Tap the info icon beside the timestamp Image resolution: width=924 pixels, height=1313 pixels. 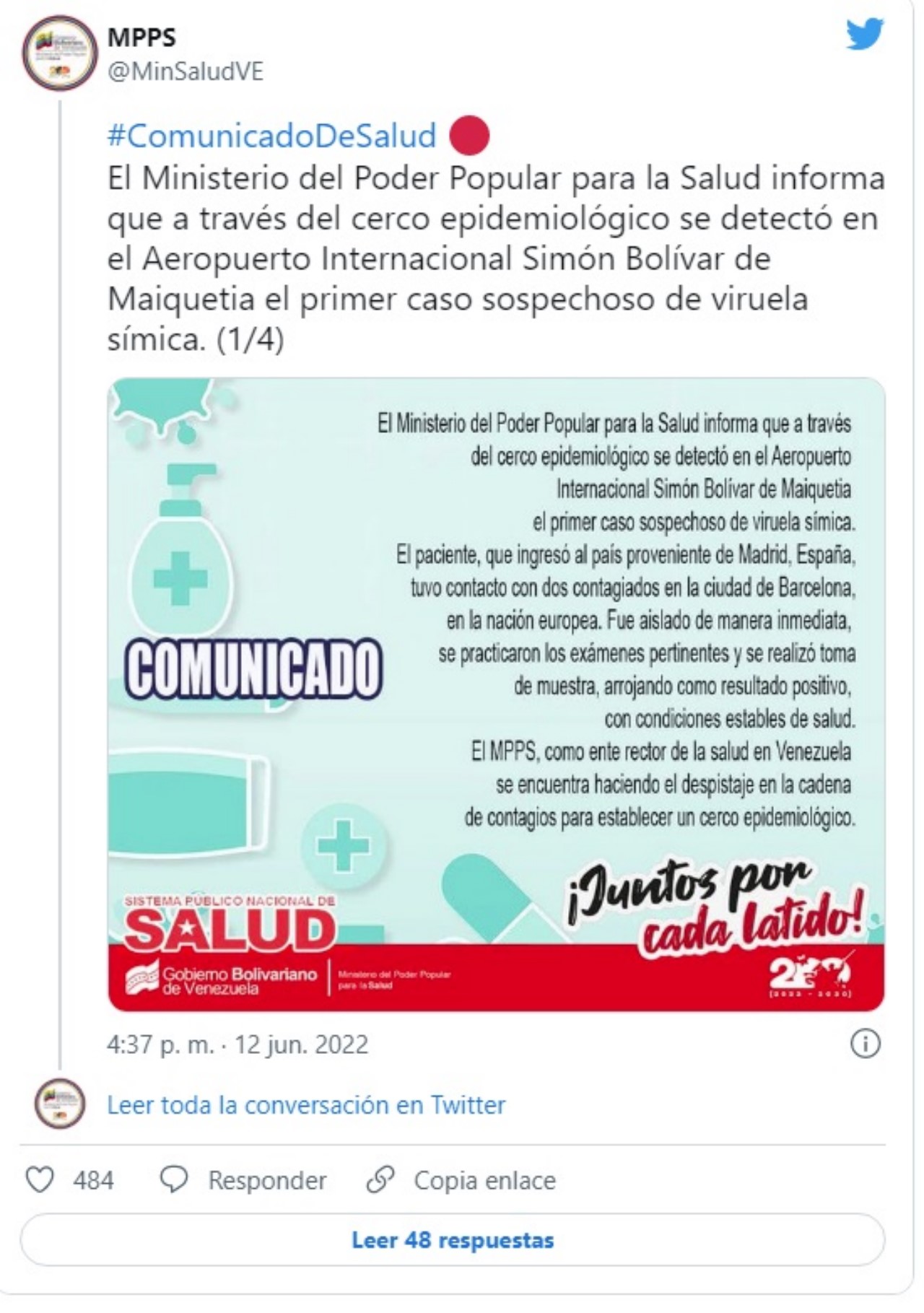tap(865, 1044)
